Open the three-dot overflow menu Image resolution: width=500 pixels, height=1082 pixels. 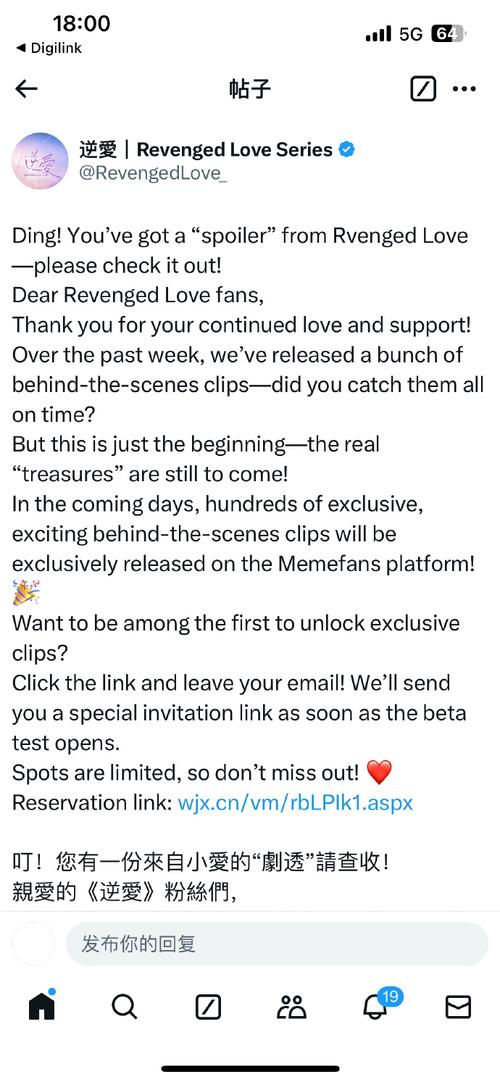(464, 88)
